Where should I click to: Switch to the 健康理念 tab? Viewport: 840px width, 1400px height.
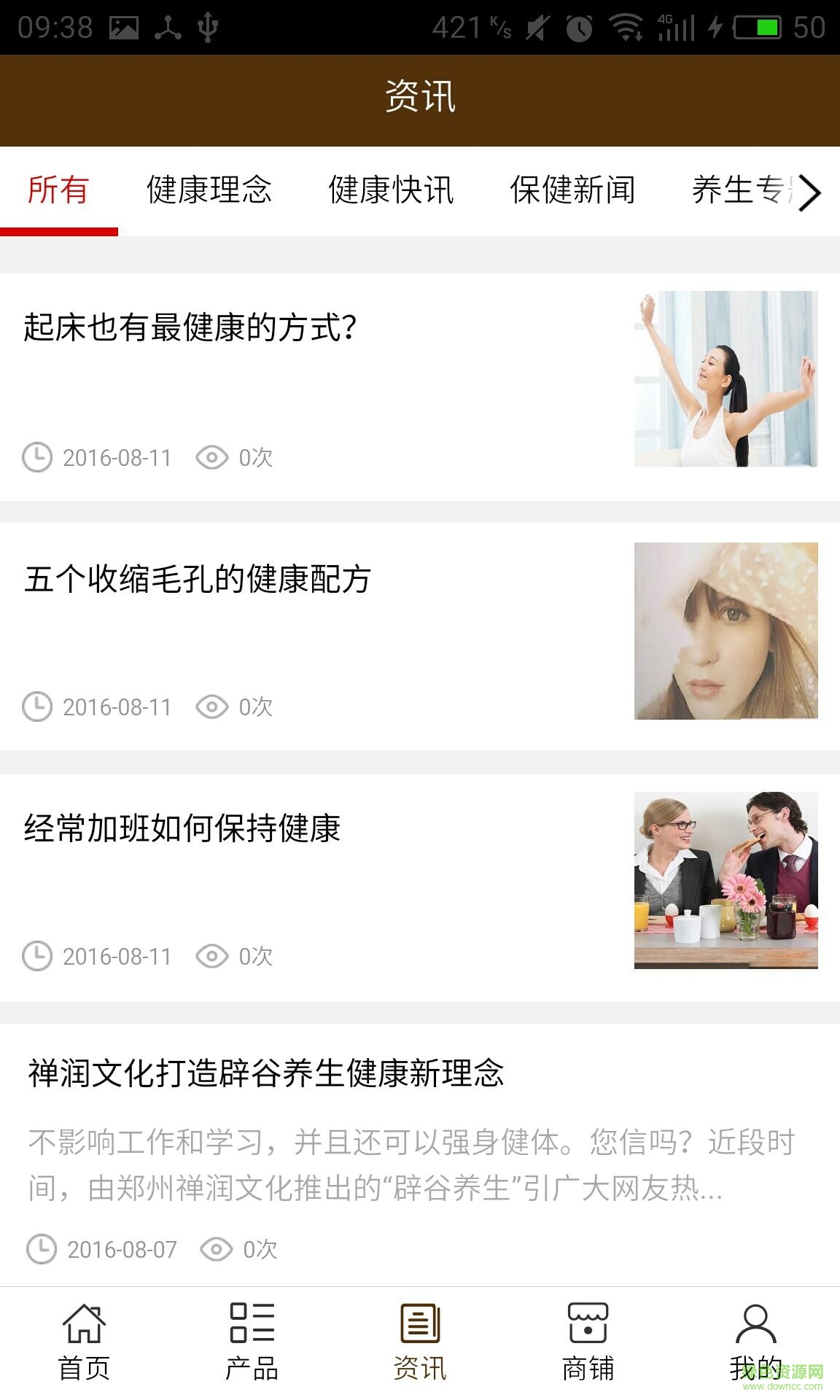pos(209,191)
